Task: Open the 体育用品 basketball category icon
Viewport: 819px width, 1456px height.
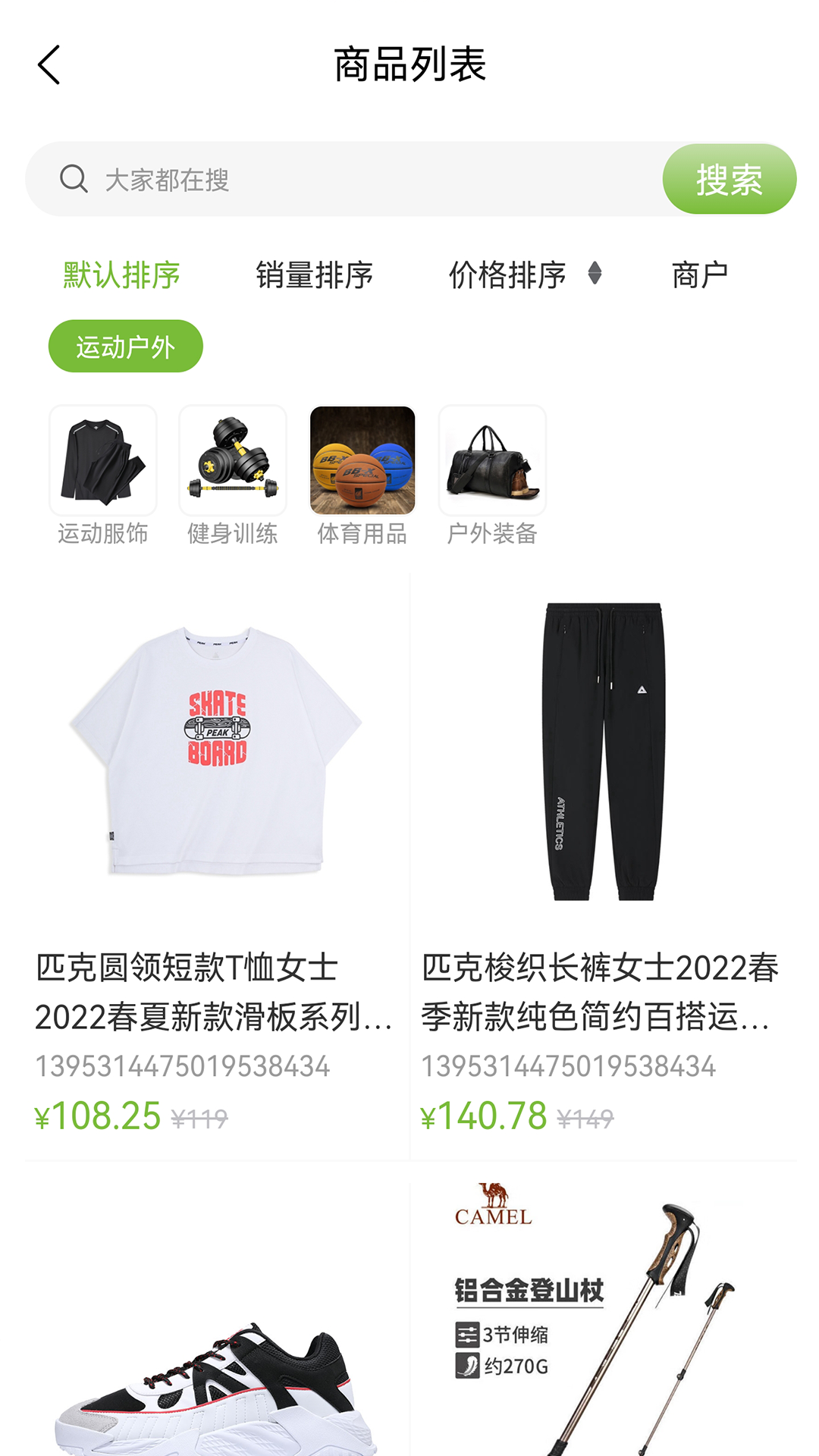Action: (x=362, y=460)
